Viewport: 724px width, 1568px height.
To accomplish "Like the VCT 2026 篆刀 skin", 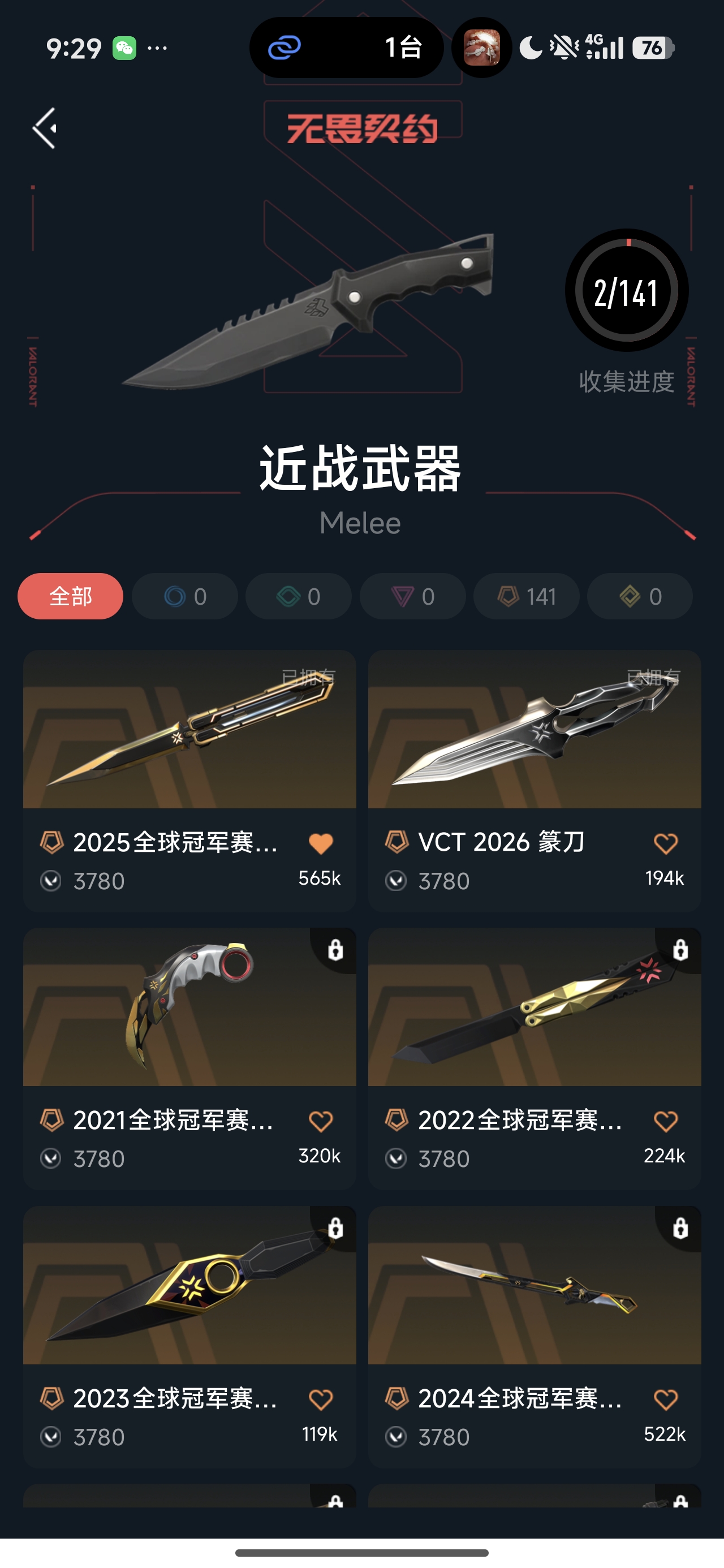I will tap(666, 843).
